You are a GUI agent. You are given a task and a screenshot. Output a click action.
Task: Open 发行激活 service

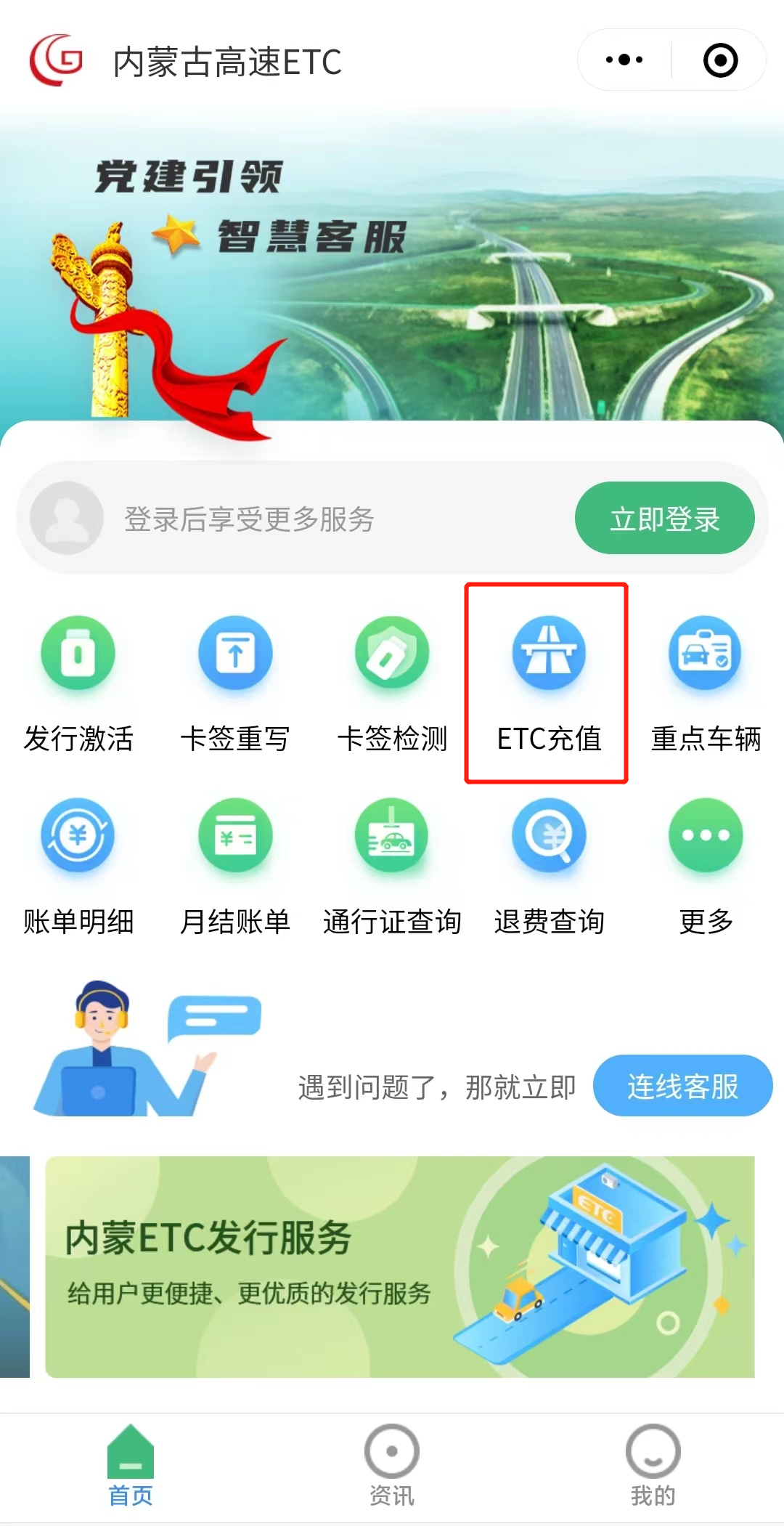[78, 683]
